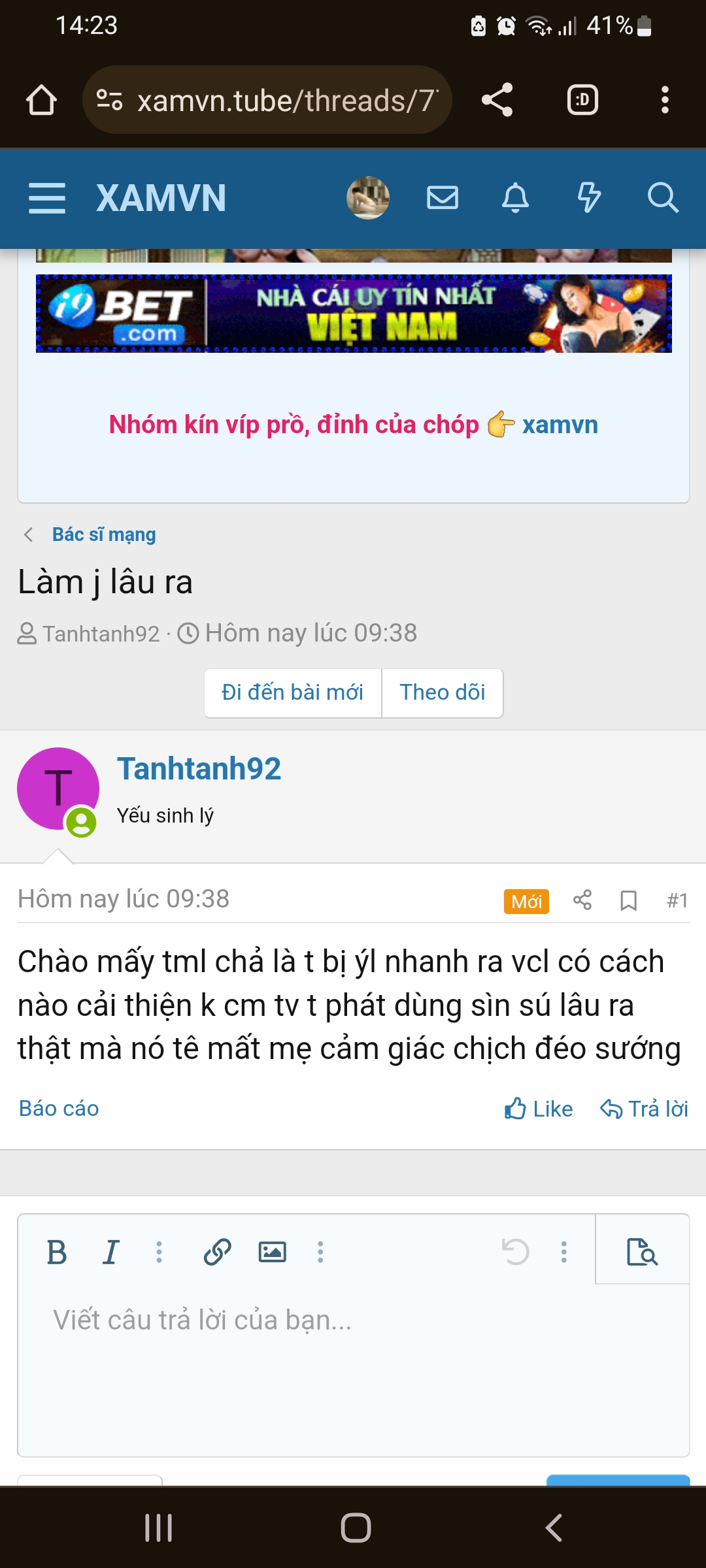706x1568 pixels.
Task: Open browser overflow menu
Action: [x=665, y=100]
